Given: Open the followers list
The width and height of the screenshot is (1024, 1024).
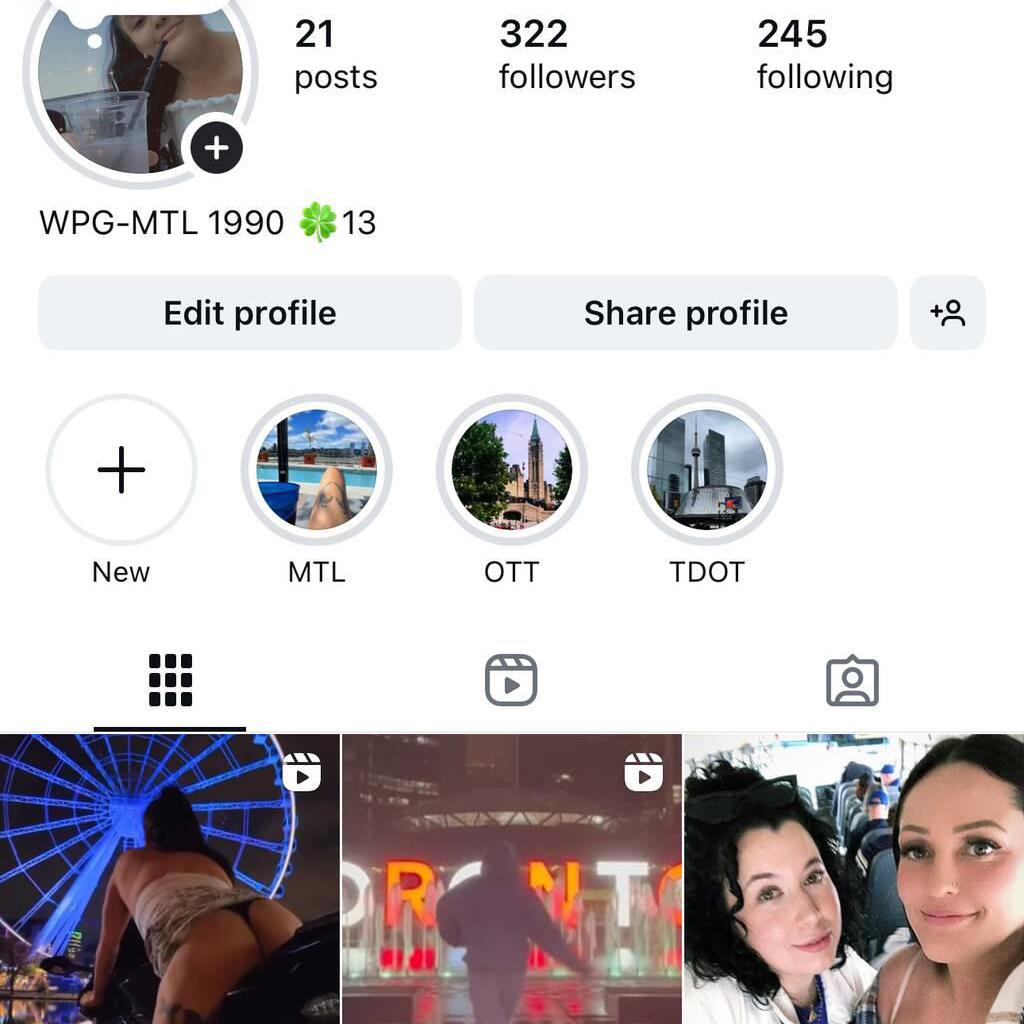Looking at the screenshot, I should 566,55.
